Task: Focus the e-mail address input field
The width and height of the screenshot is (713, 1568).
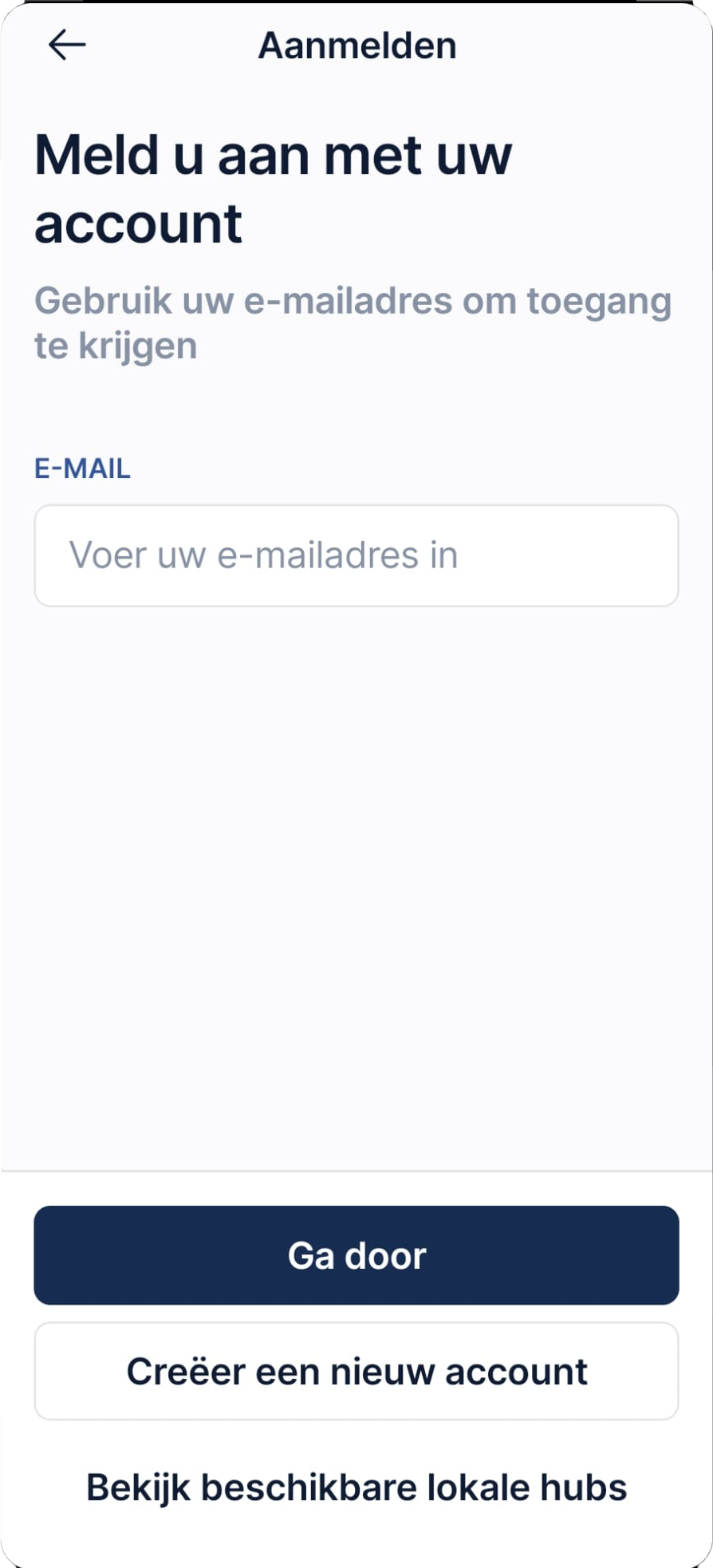Action: tap(356, 555)
